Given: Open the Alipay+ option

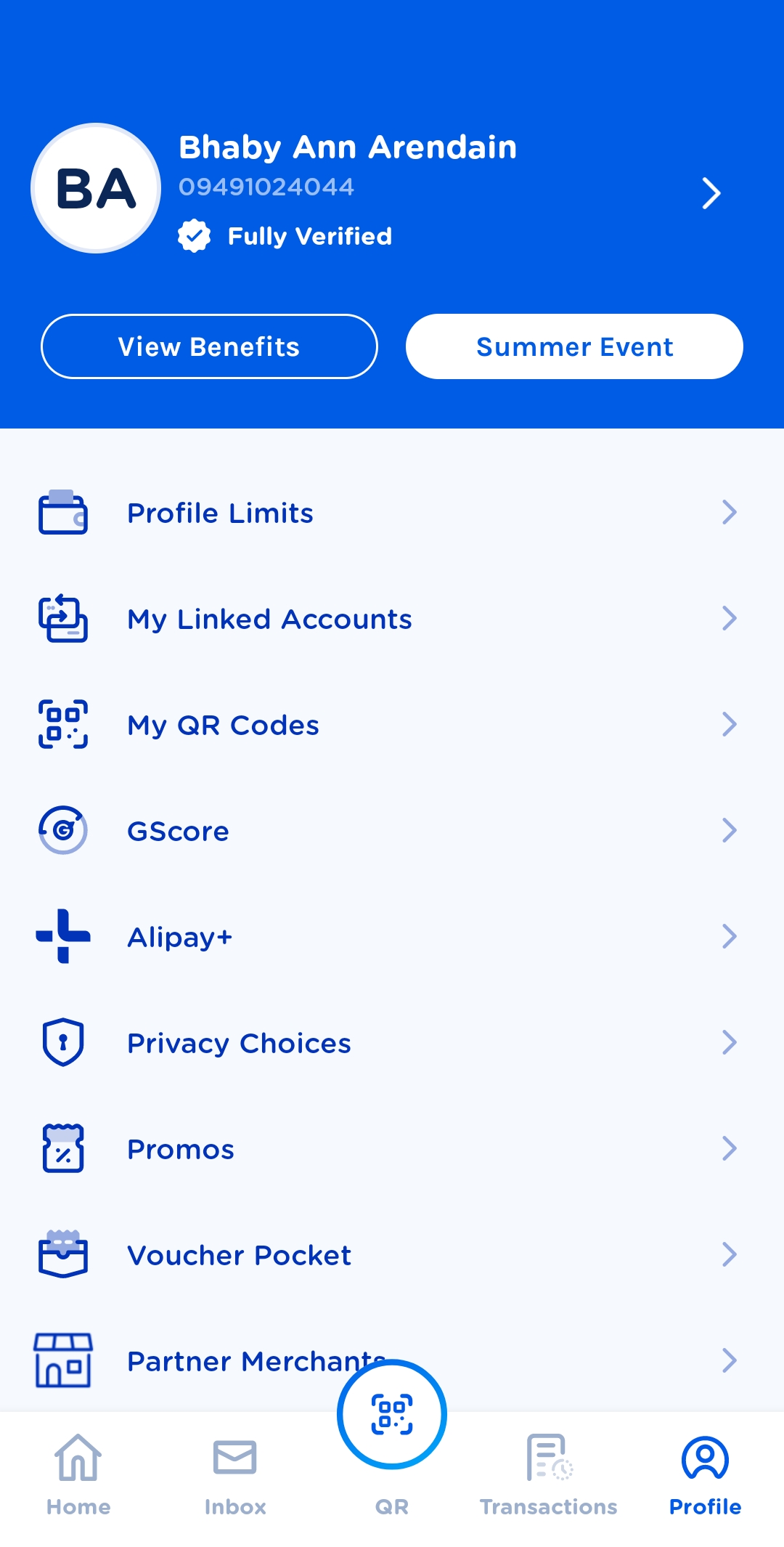Looking at the screenshot, I should pos(392,937).
